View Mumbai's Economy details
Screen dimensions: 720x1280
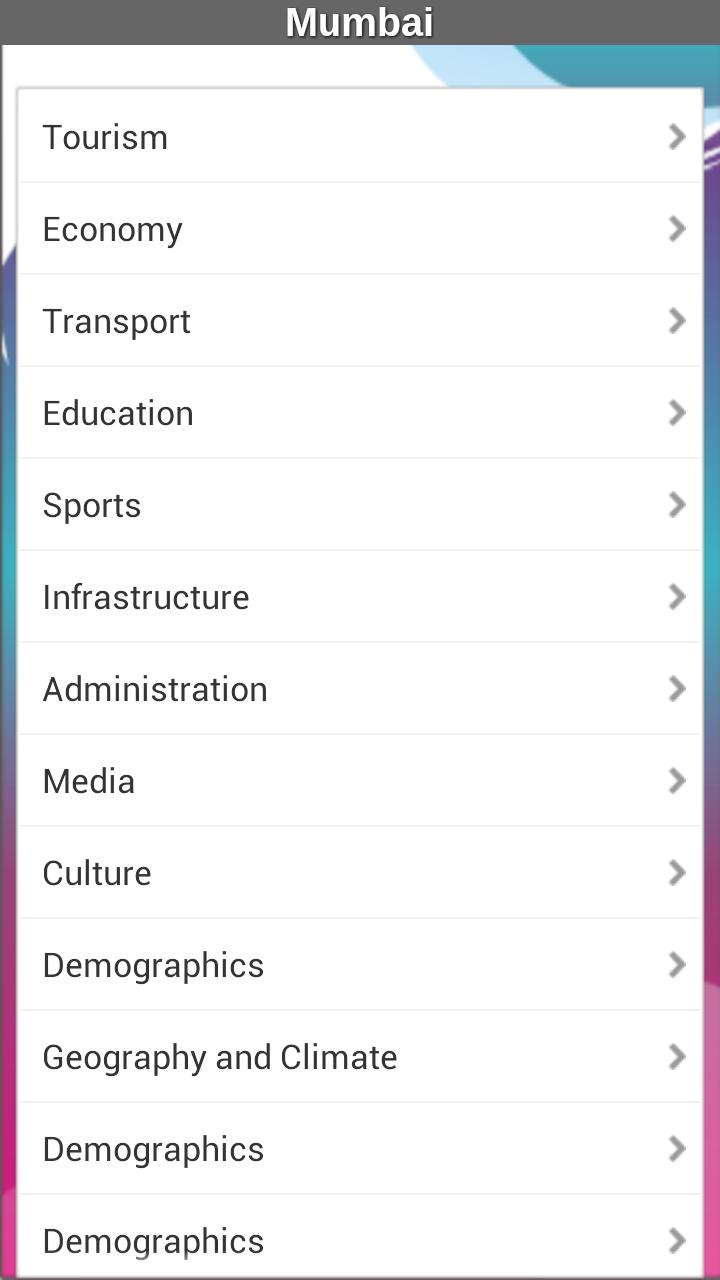pyautogui.click(x=360, y=229)
